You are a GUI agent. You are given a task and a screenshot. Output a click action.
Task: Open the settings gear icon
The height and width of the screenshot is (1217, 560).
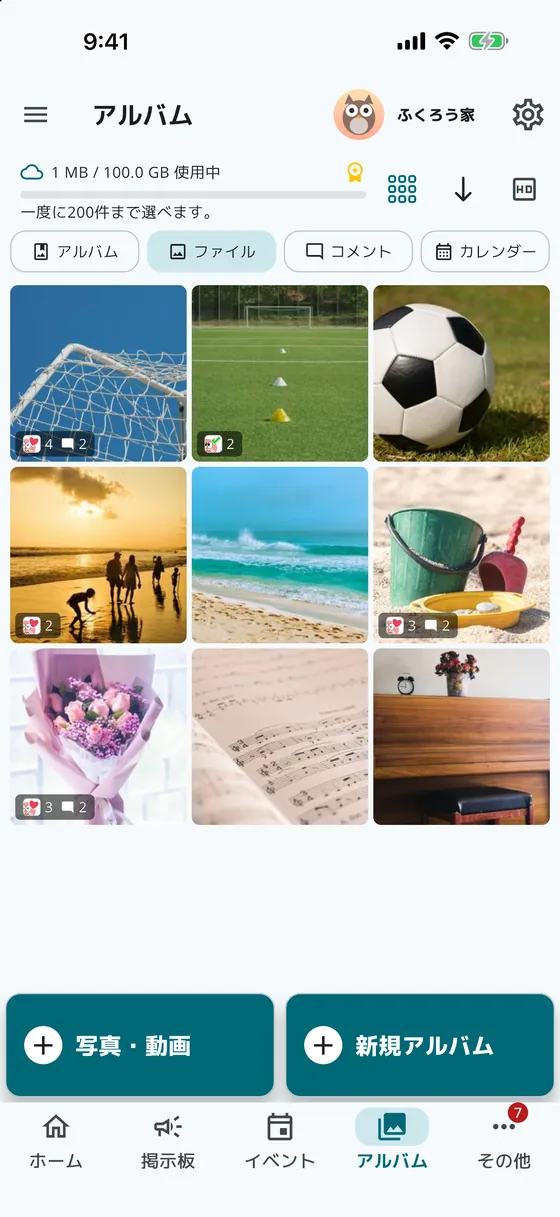pos(528,115)
